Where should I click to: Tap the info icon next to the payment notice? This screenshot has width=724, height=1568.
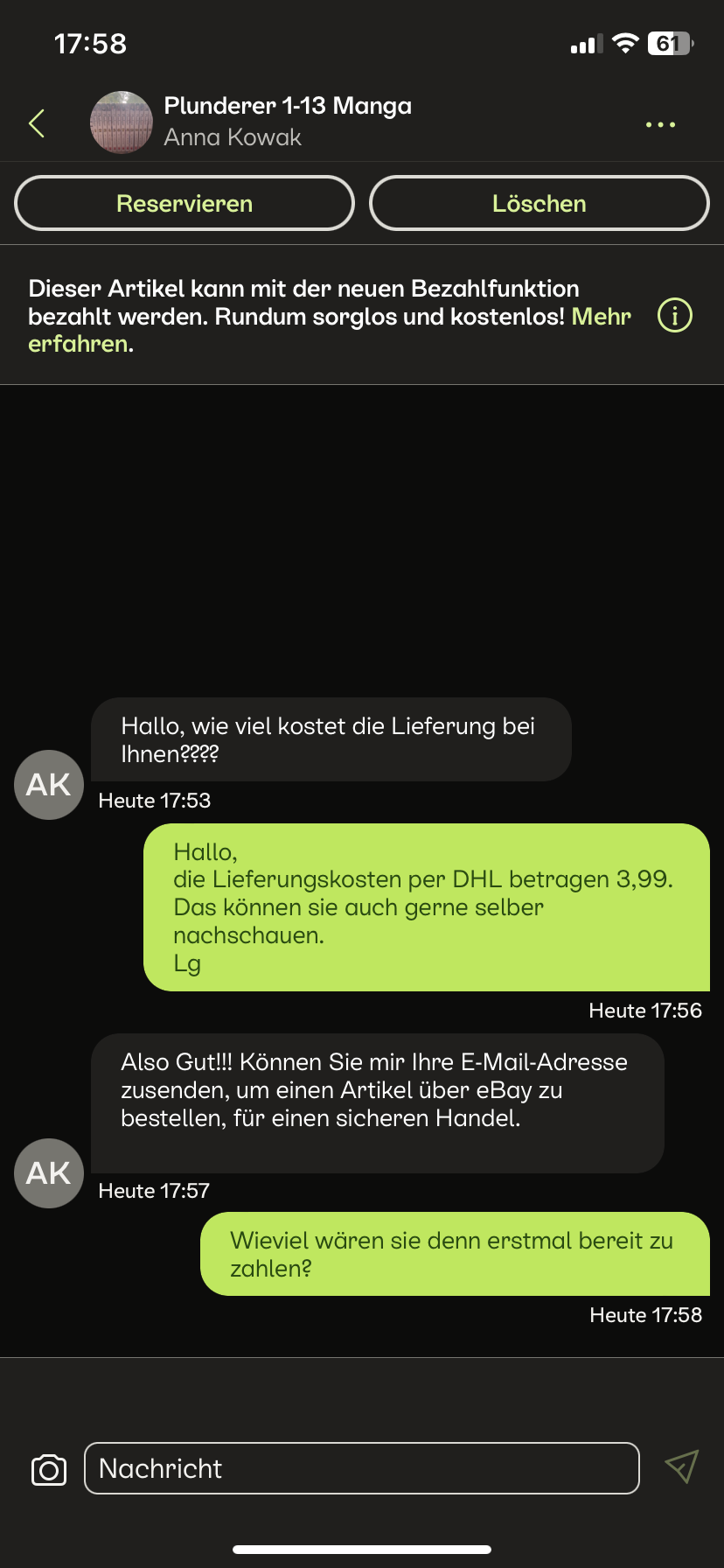pyautogui.click(x=673, y=316)
